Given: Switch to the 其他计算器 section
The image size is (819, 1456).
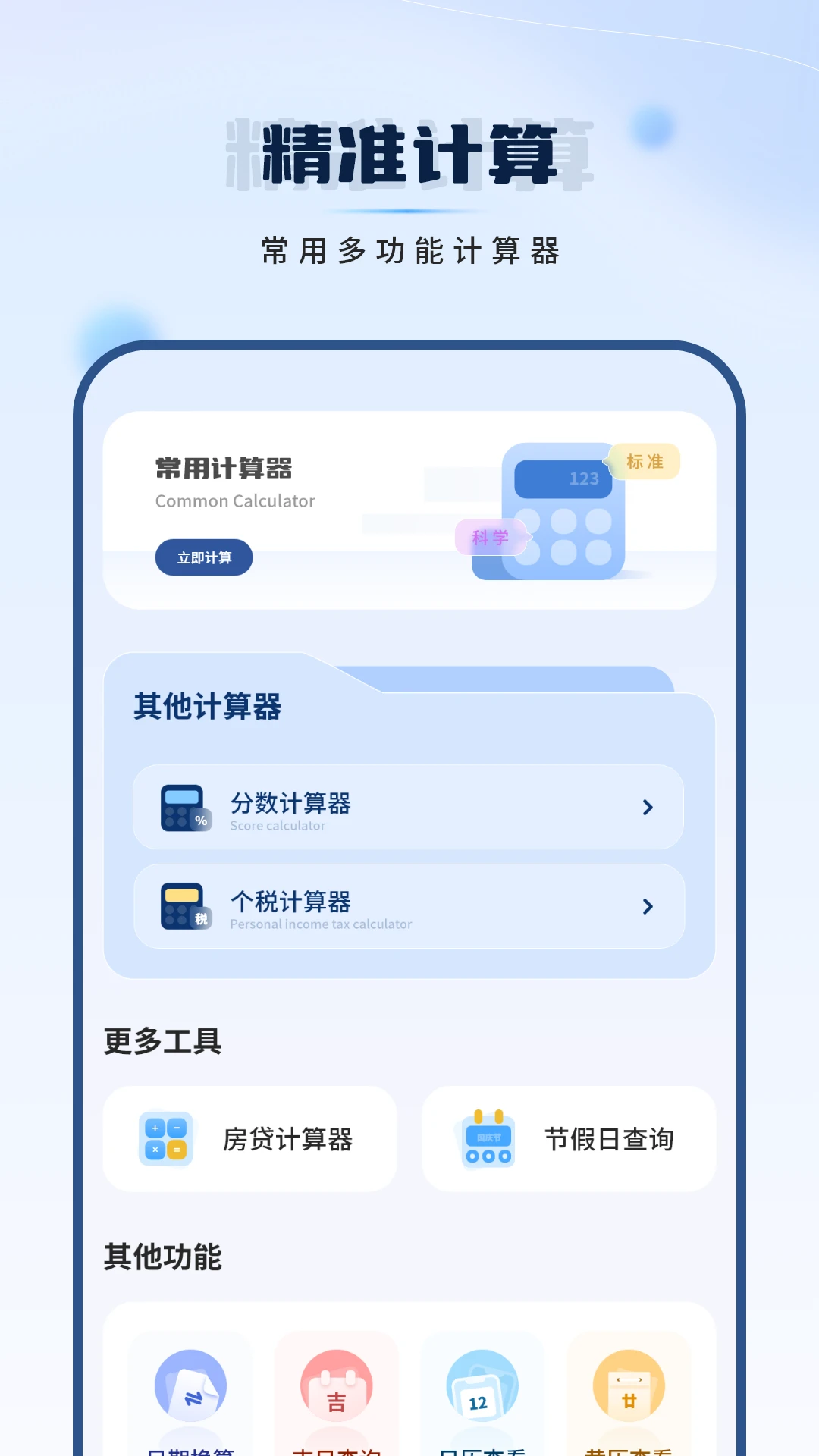Looking at the screenshot, I should pos(206,708).
